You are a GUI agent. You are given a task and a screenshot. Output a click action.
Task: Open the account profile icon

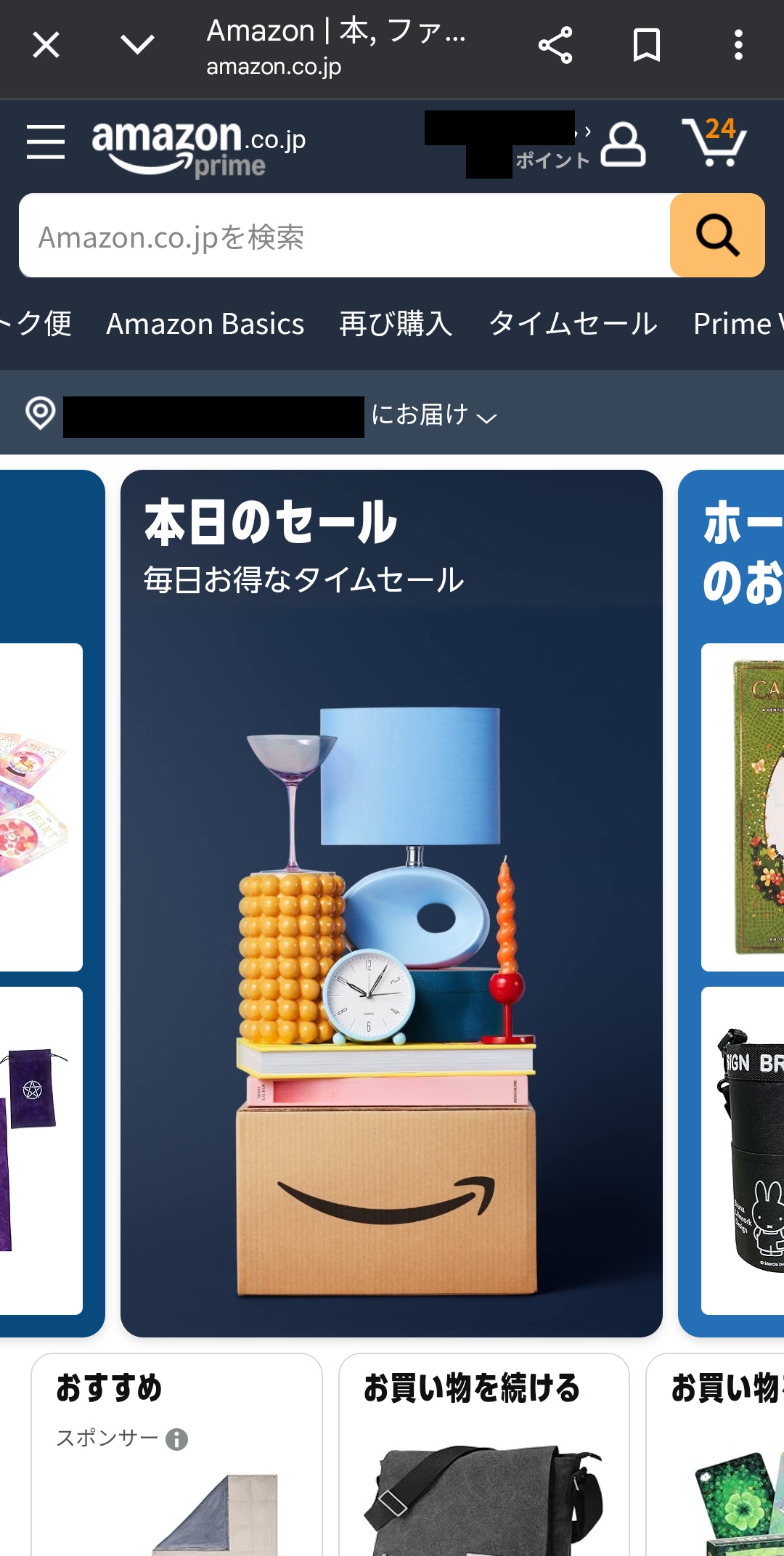coord(623,144)
